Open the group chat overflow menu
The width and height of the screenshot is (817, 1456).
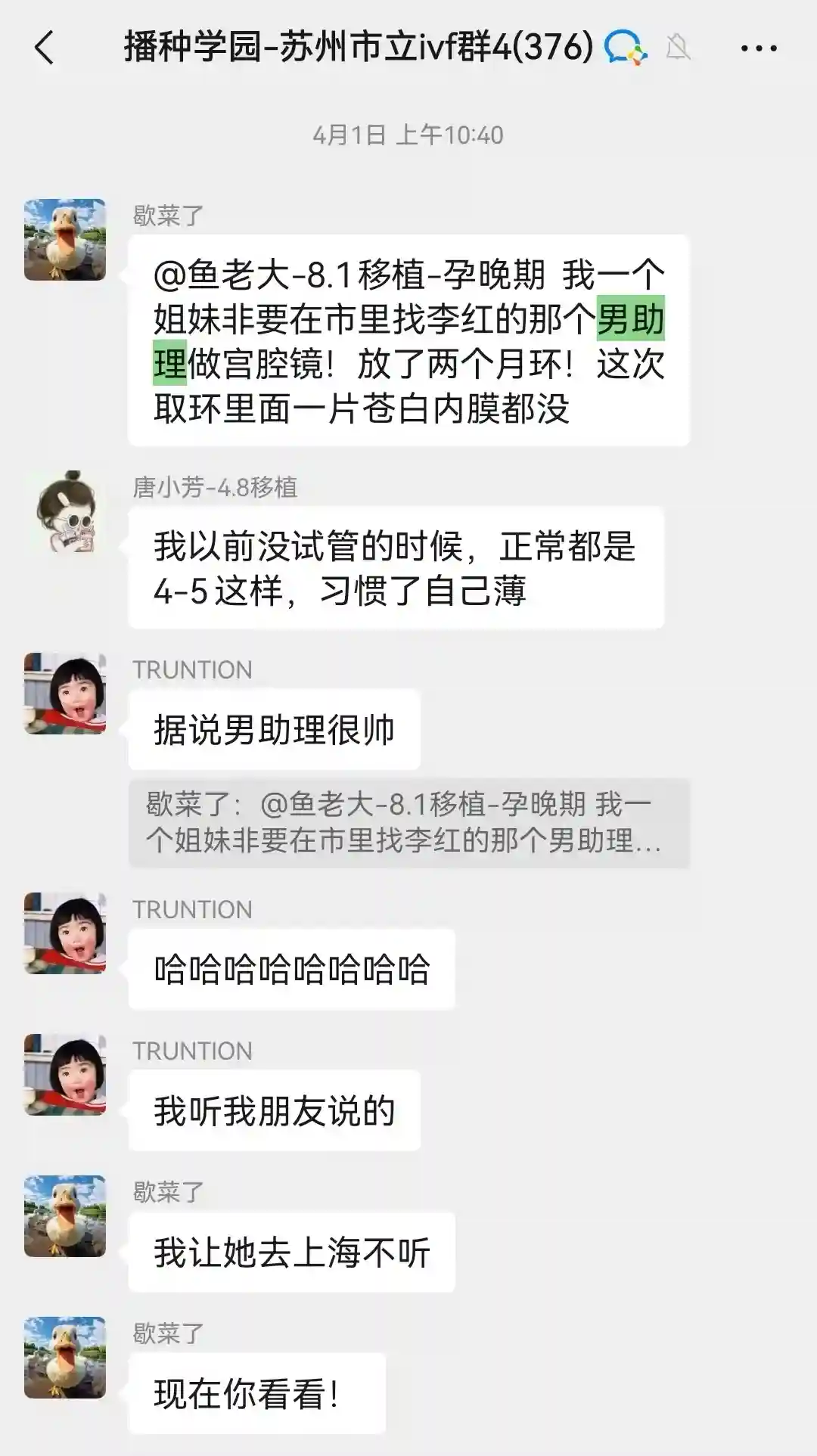point(758,48)
